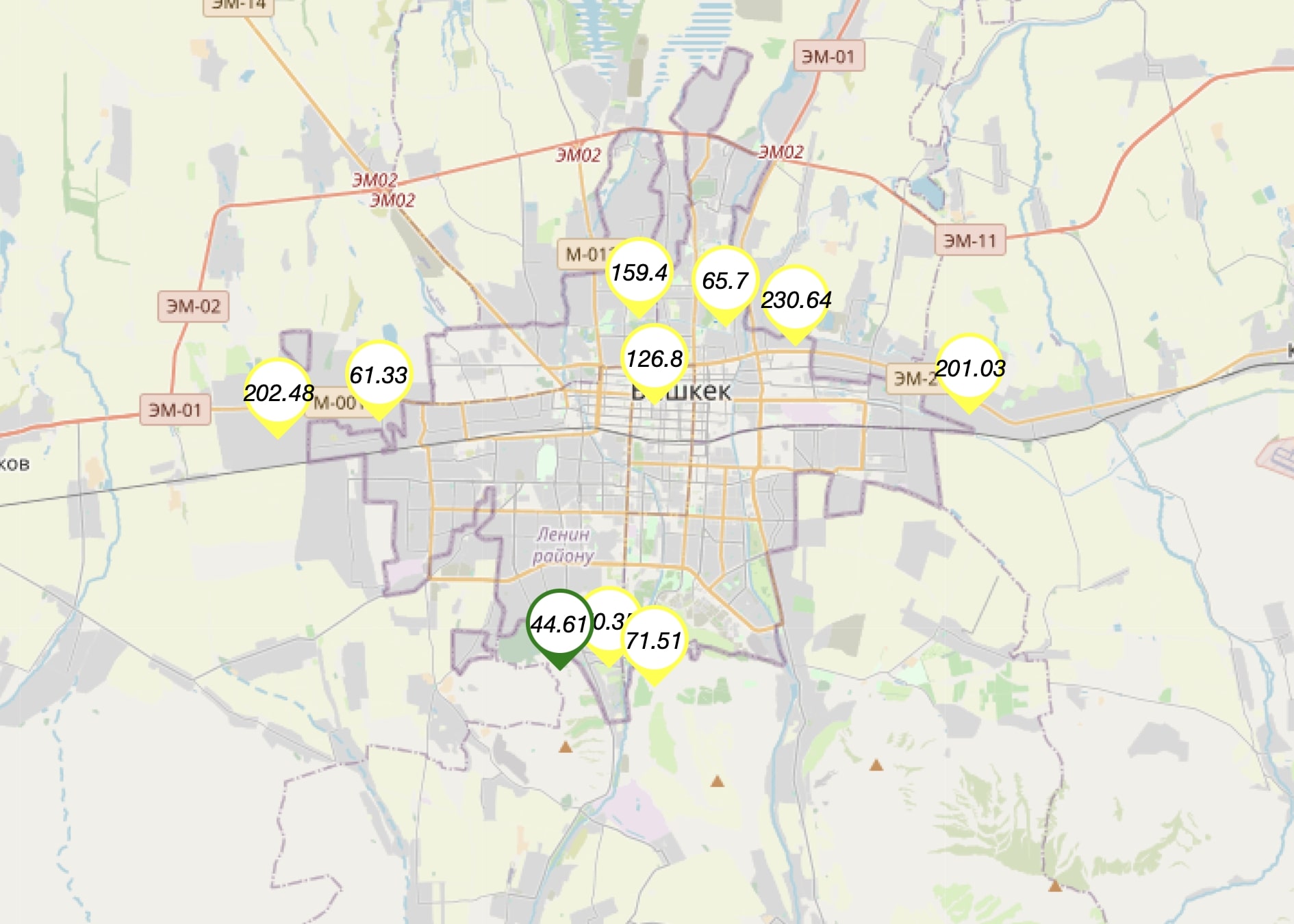Open the 61.33 map pin
The width and height of the screenshot is (1294, 924).
(x=379, y=375)
